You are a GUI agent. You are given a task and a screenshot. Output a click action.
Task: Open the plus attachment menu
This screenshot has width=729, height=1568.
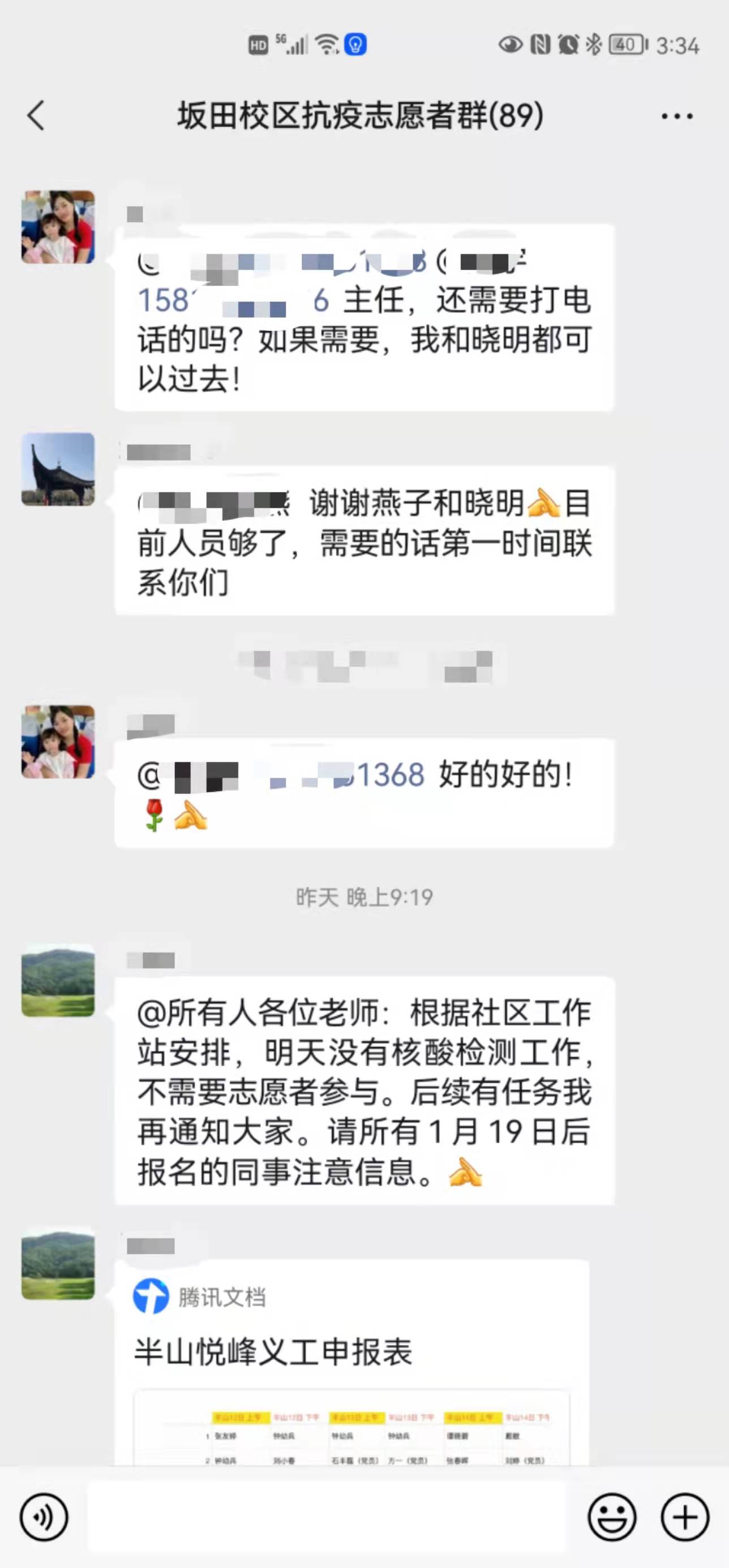(684, 1517)
